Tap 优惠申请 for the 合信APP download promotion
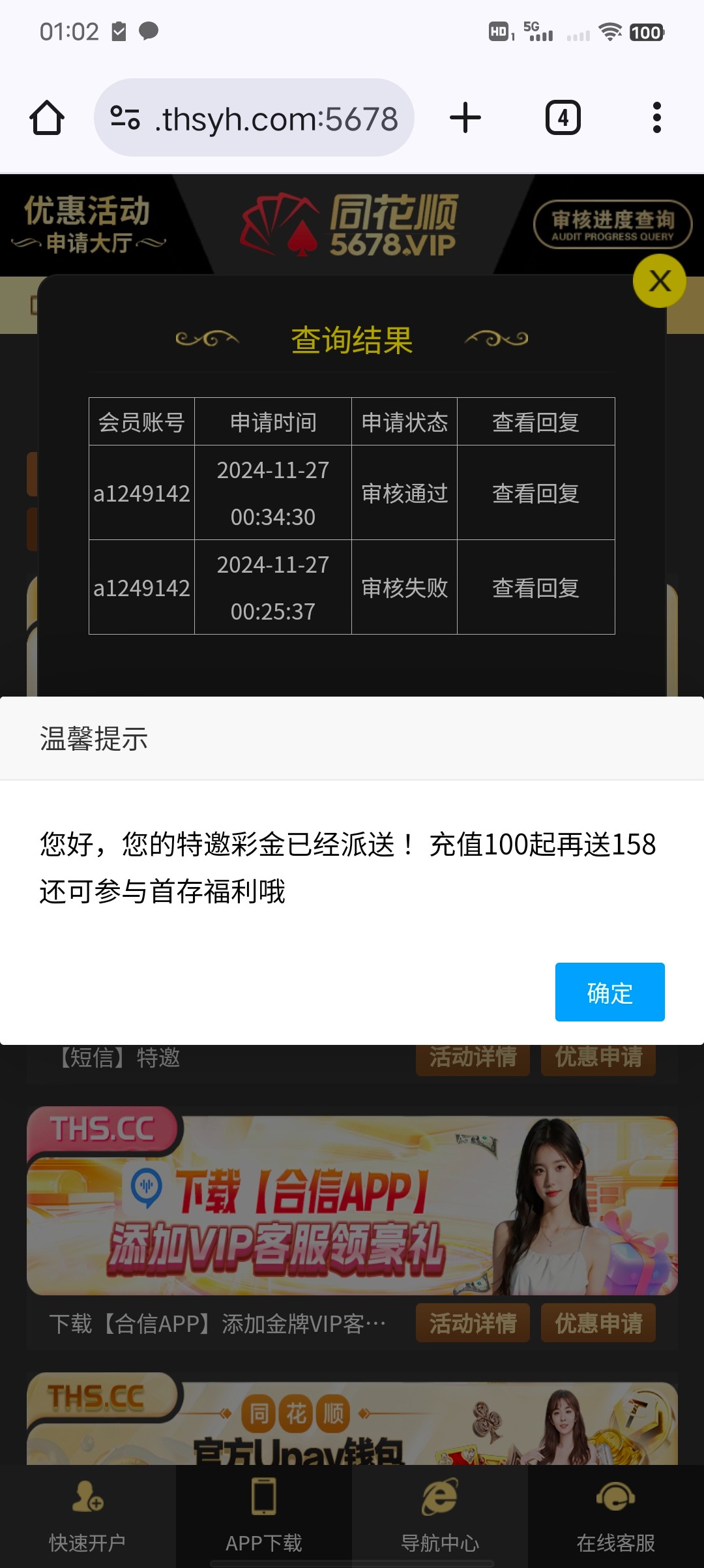The width and height of the screenshot is (704, 1568). point(598,1323)
